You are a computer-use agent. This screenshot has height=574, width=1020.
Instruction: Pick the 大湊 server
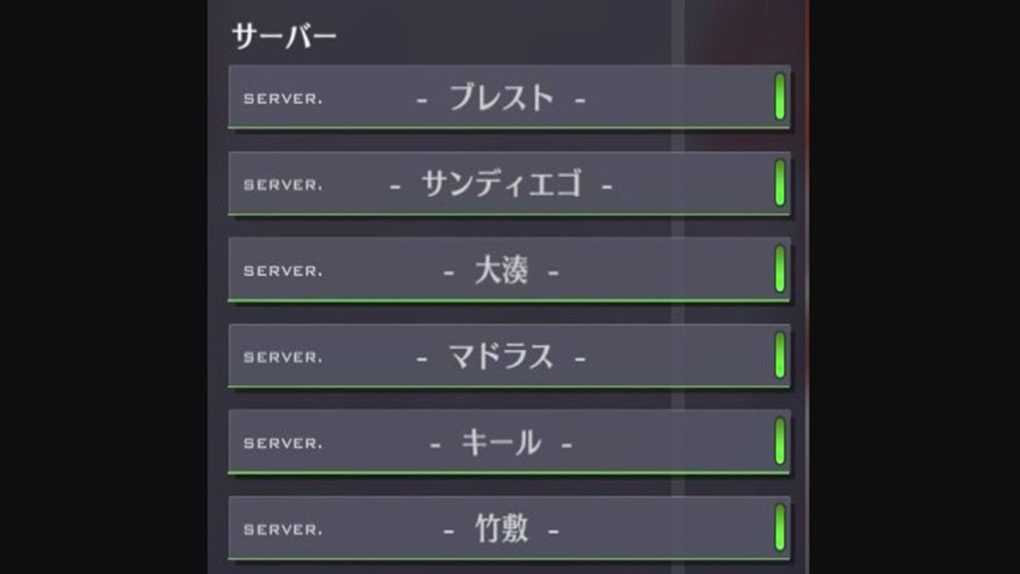coord(508,270)
